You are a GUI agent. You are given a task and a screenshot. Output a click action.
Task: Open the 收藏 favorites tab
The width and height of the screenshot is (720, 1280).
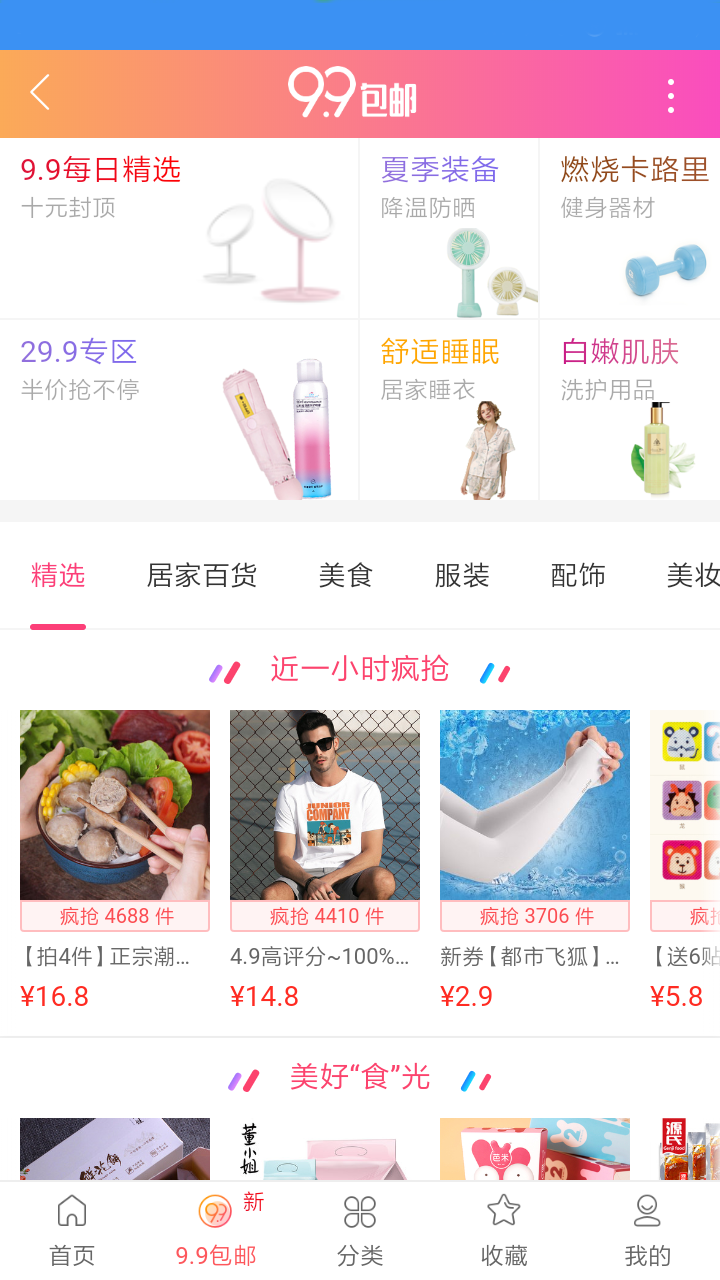pos(504,1230)
